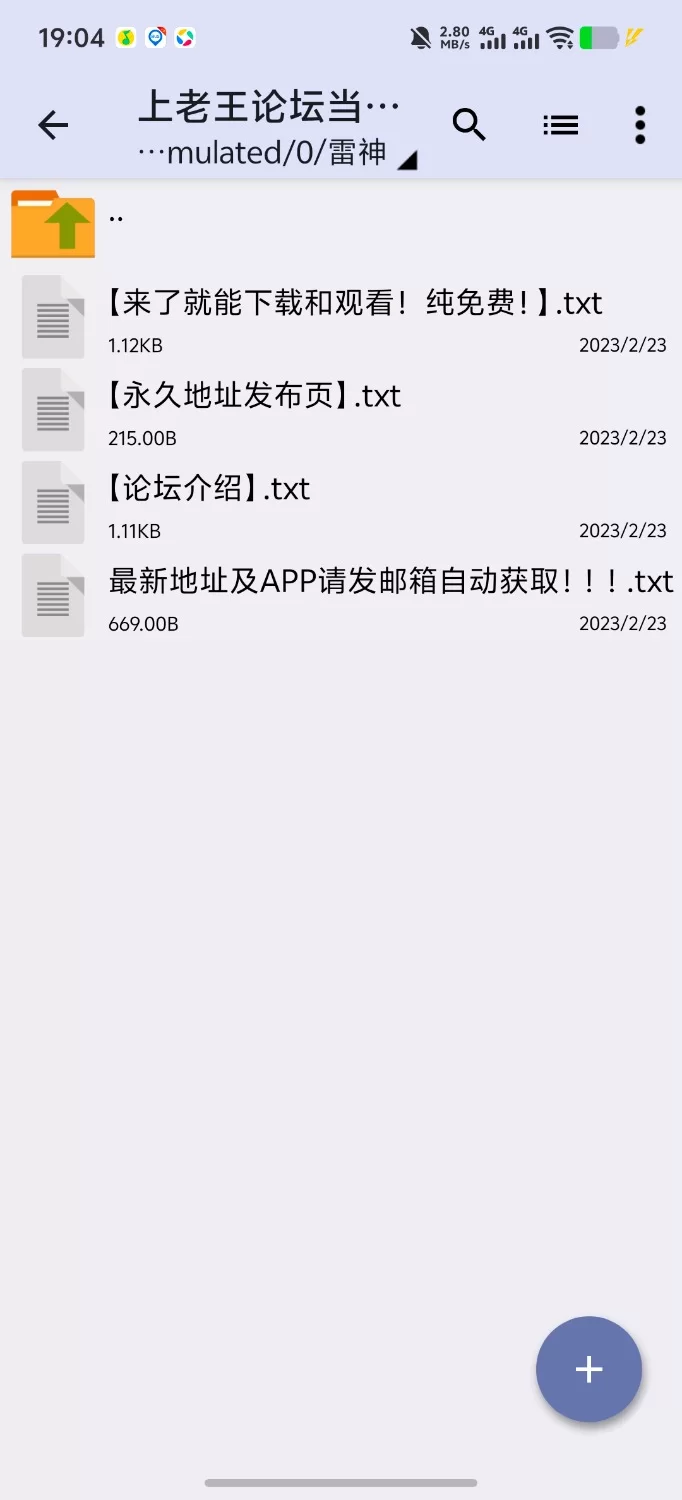Switch the file list view mode
Image resolution: width=682 pixels, height=1500 pixels.
pyautogui.click(x=560, y=125)
